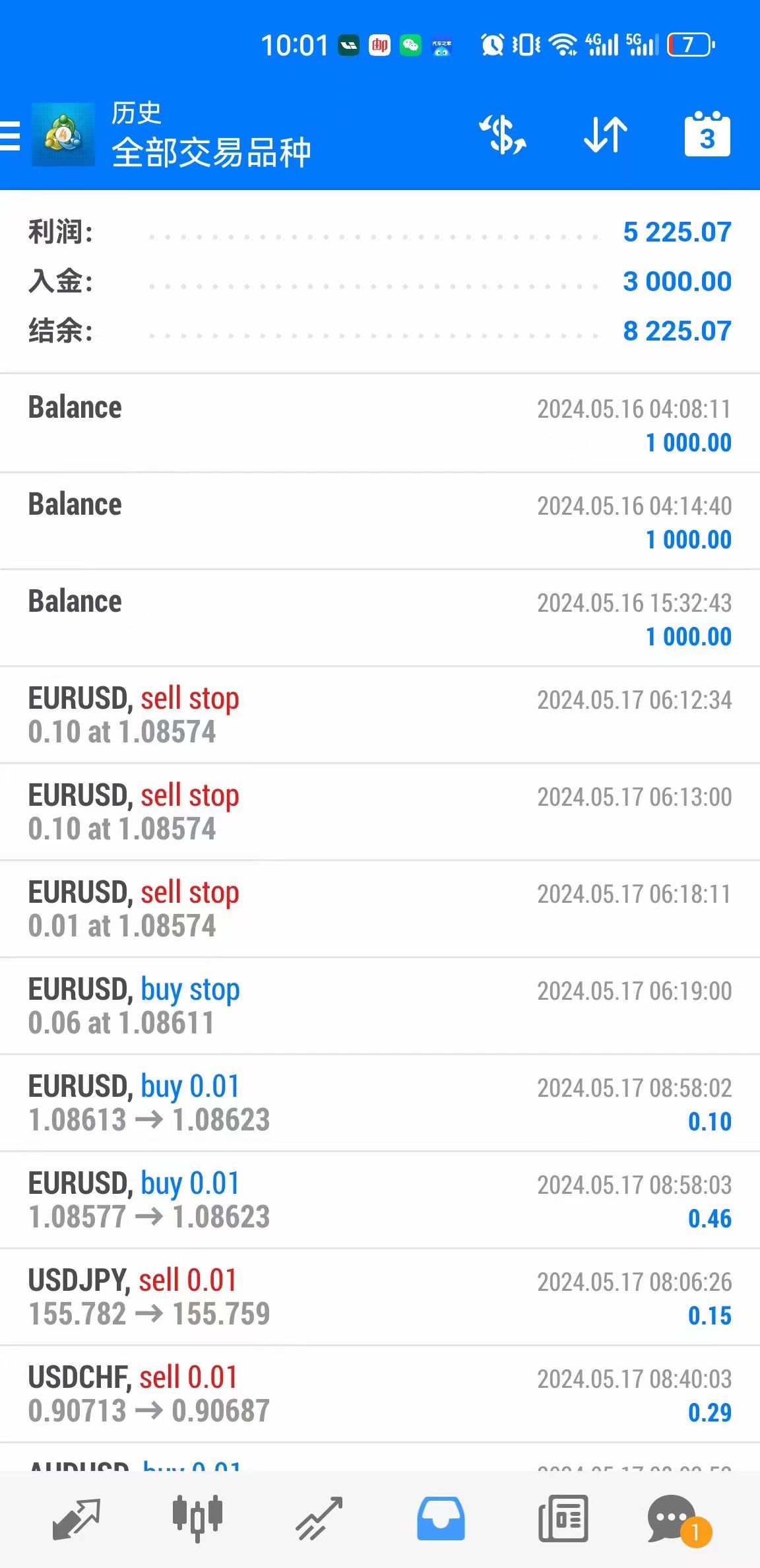
Task: Open the side drawer menu
Action: (x=11, y=136)
